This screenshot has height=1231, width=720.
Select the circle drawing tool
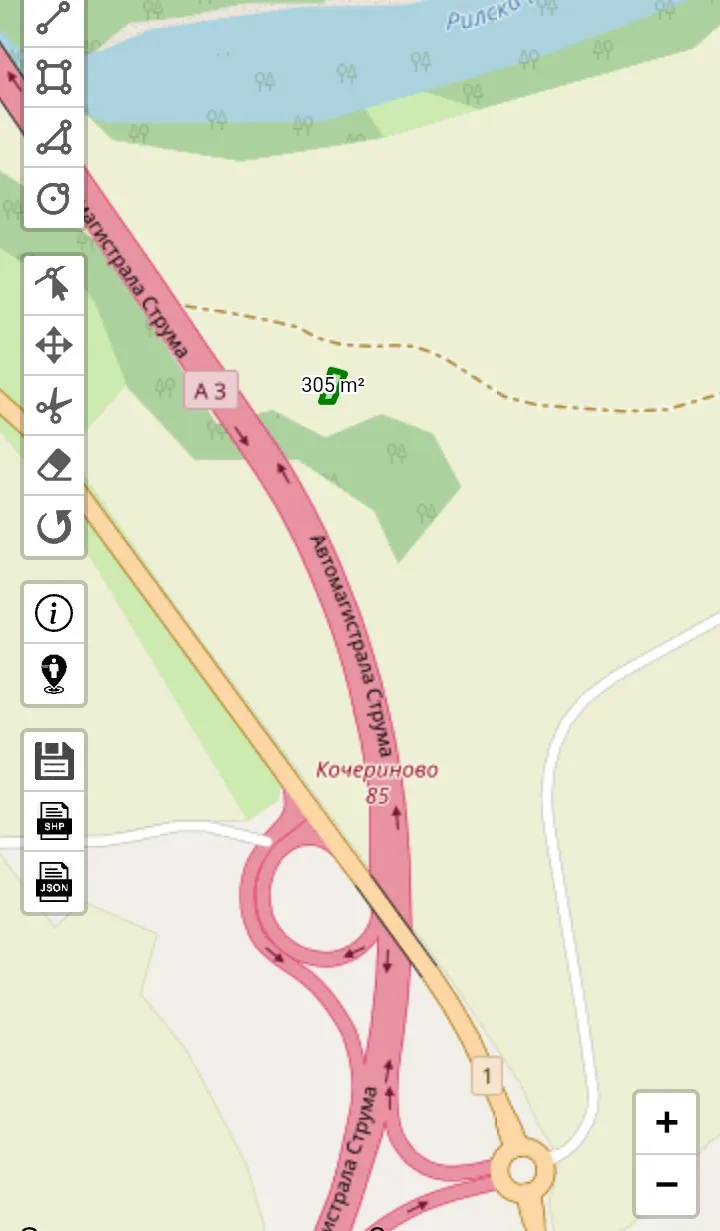coord(54,198)
